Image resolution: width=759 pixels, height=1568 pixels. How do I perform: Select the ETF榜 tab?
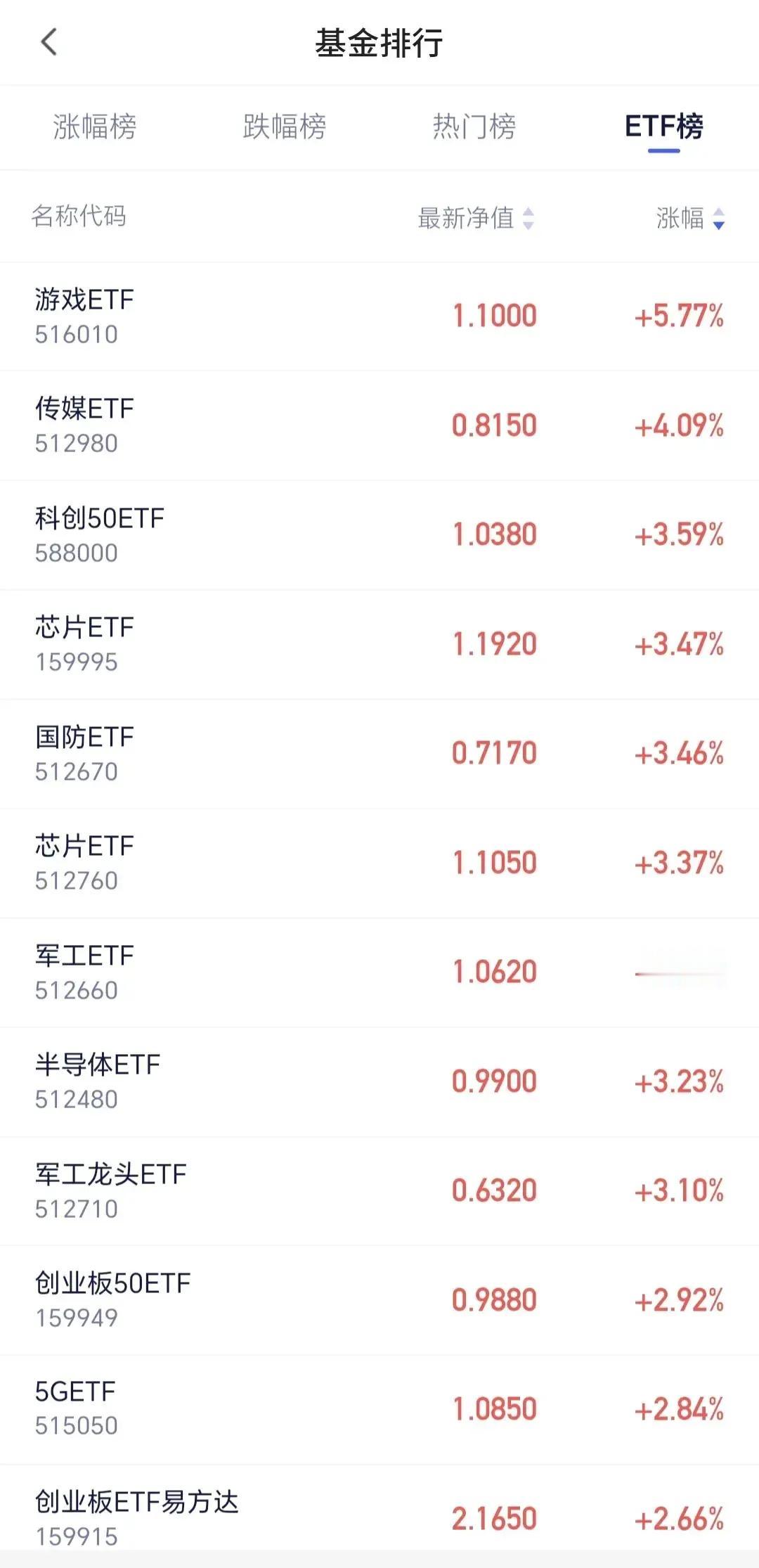664,127
